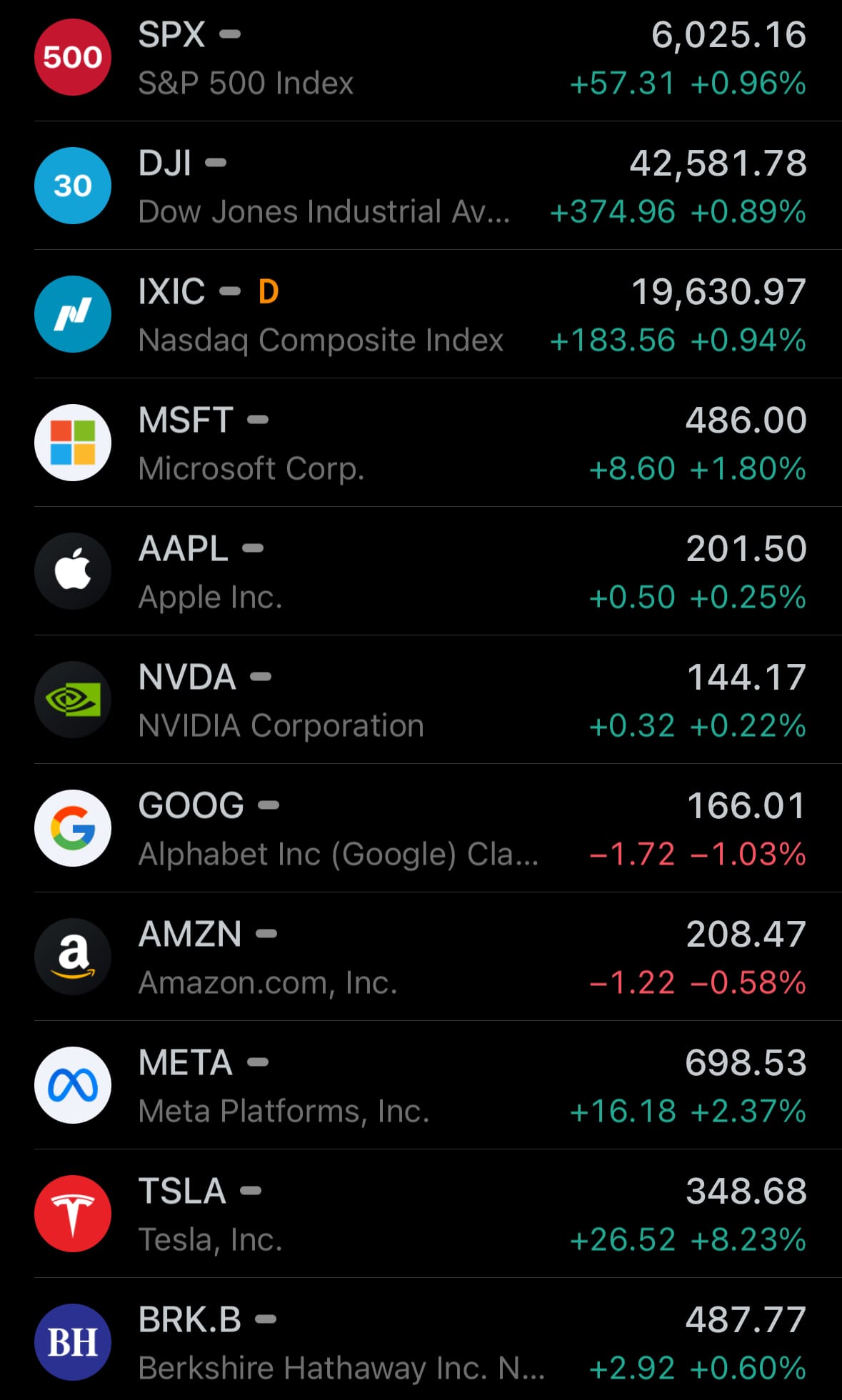Image resolution: width=842 pixels, height=1400 pixels.
Task: View AMZN Amazon.com, Inc. quote
Action: 421,957
